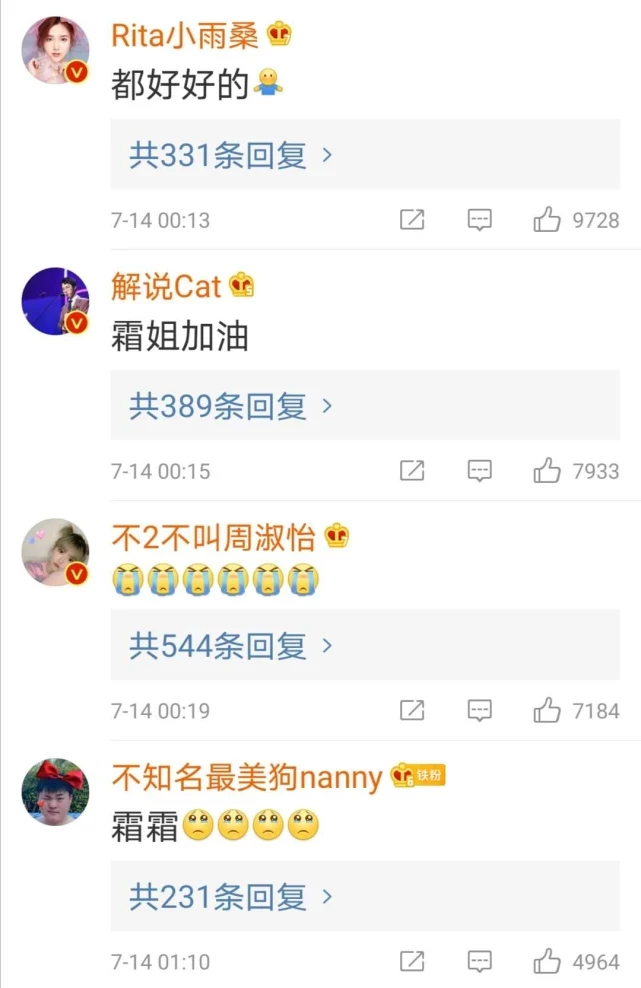Open 不知名最美狗nanny username link
The image size is (641, 988).
coord(247,777)
